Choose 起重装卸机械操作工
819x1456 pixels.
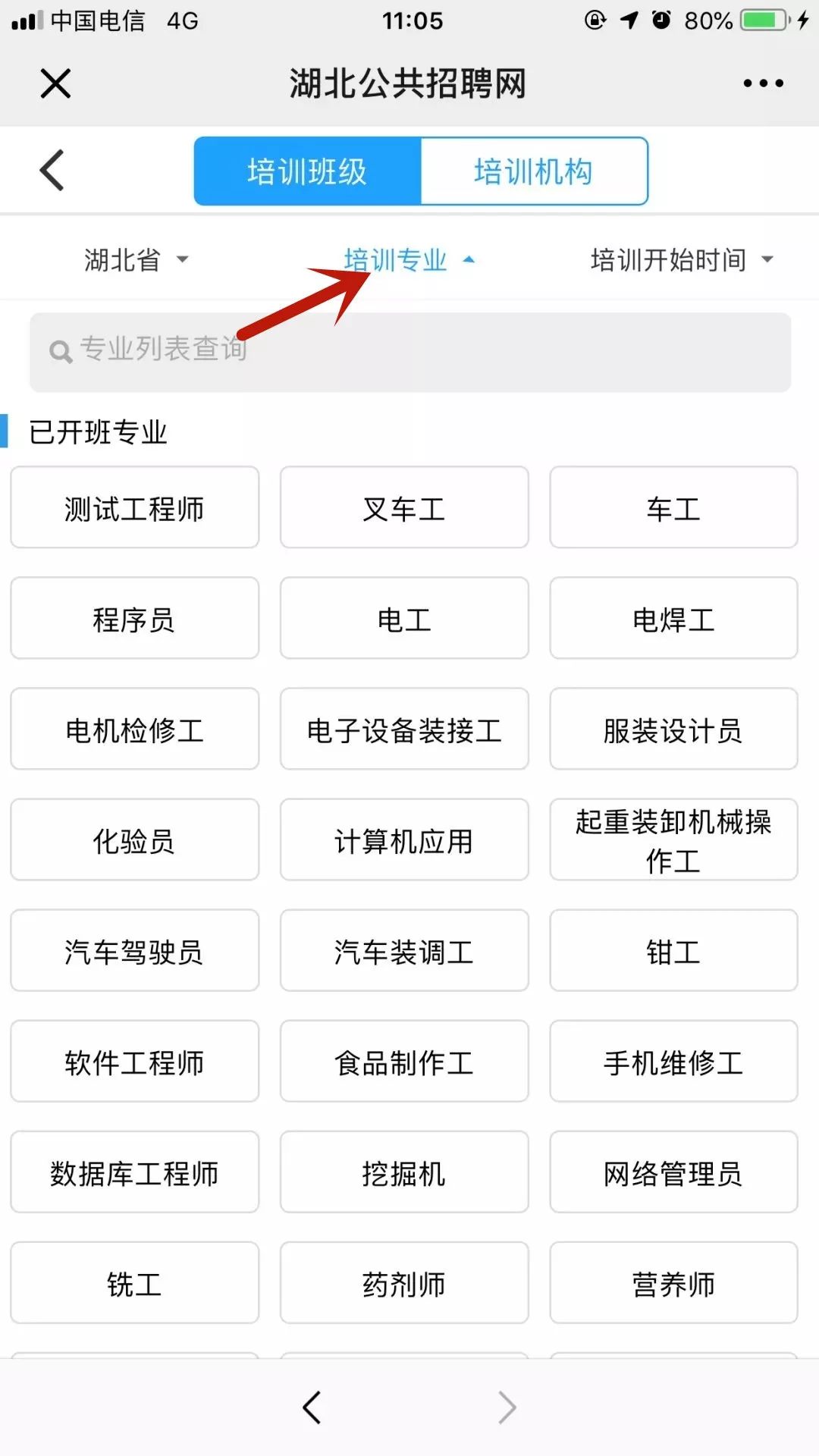(x=673, y=839)
